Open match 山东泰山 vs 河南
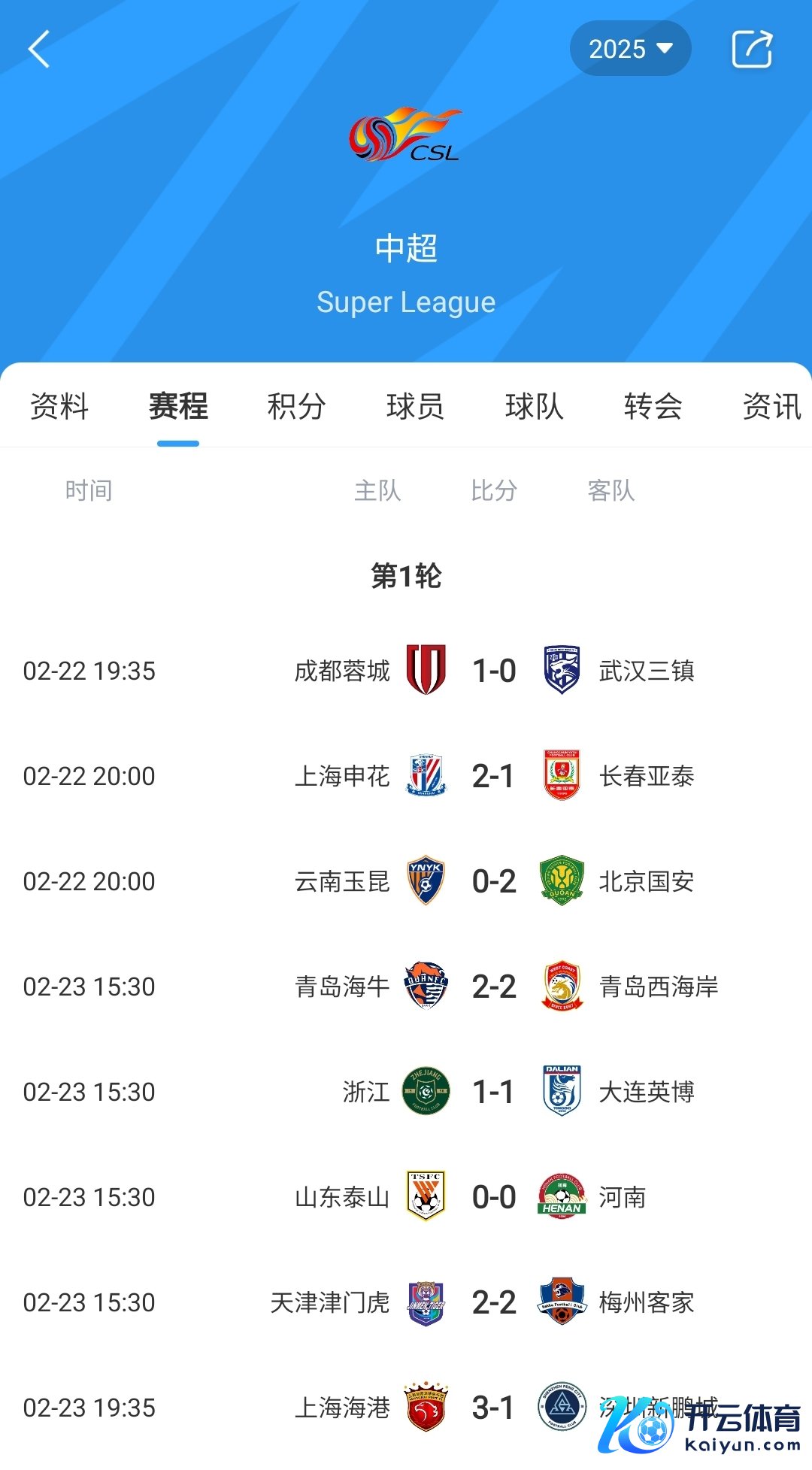Image resolution: width=812 pixels, height=1470 pixels. tap(493, 1197)
